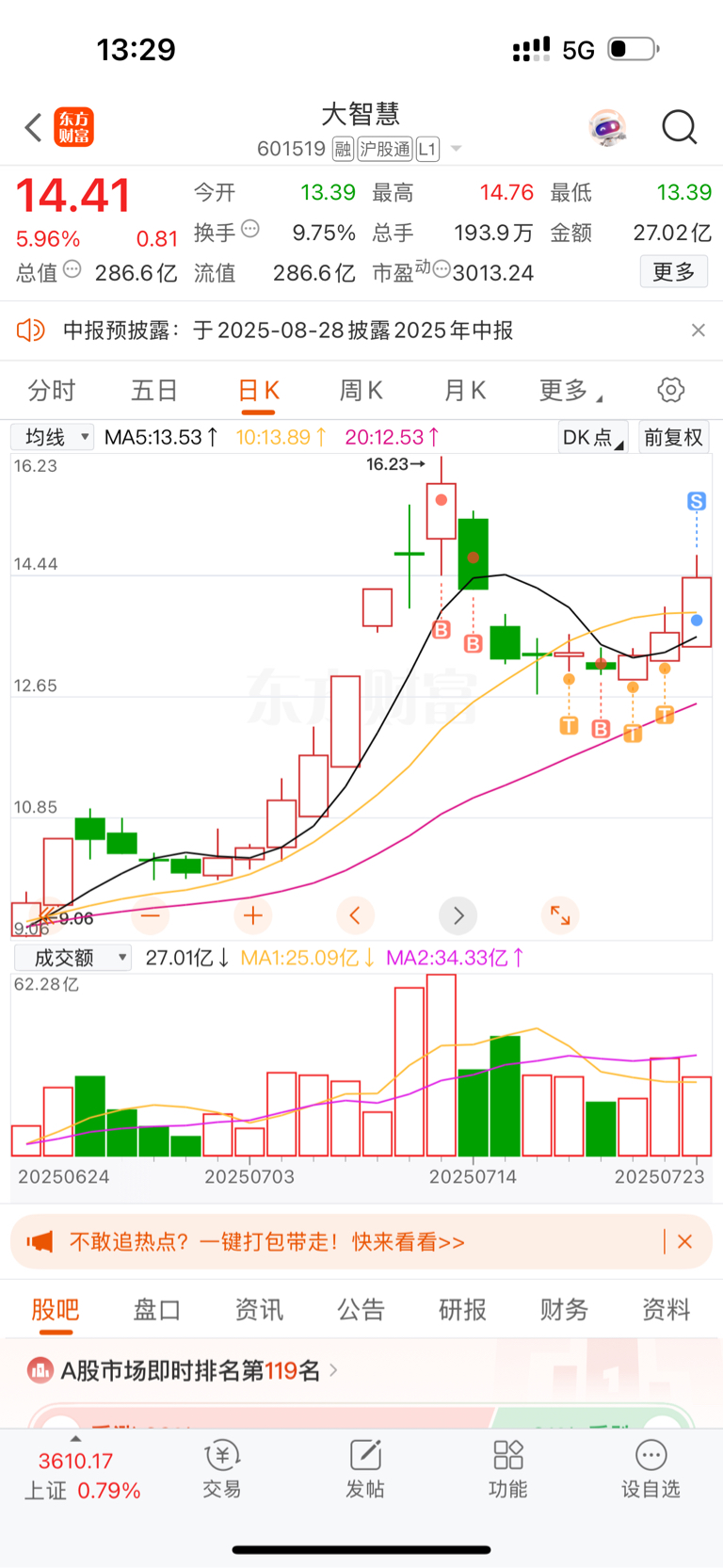This screenshot has height=1568, width=723.
Task: Zoom in the K-line chart with plus
Action: pyautogui.click(x=252, y=914)
